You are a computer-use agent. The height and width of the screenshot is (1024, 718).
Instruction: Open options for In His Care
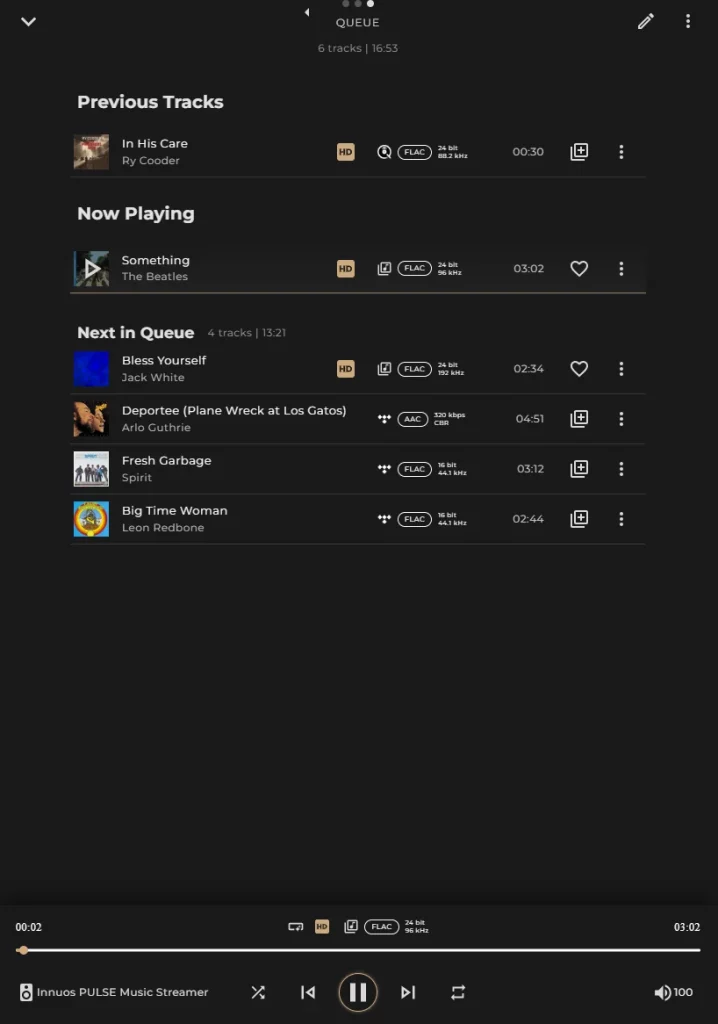tap(621, 152)
